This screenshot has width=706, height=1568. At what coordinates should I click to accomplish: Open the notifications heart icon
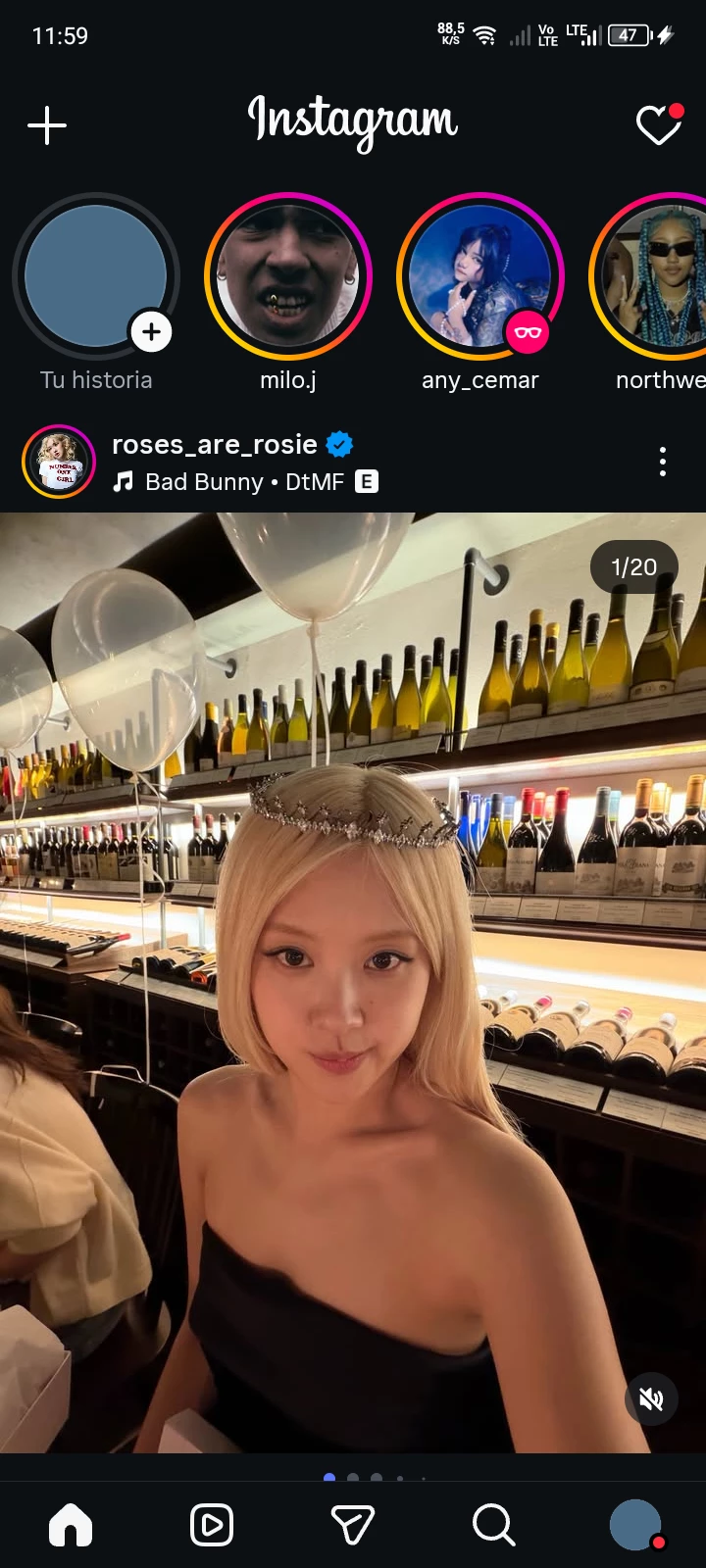[659, 124]
